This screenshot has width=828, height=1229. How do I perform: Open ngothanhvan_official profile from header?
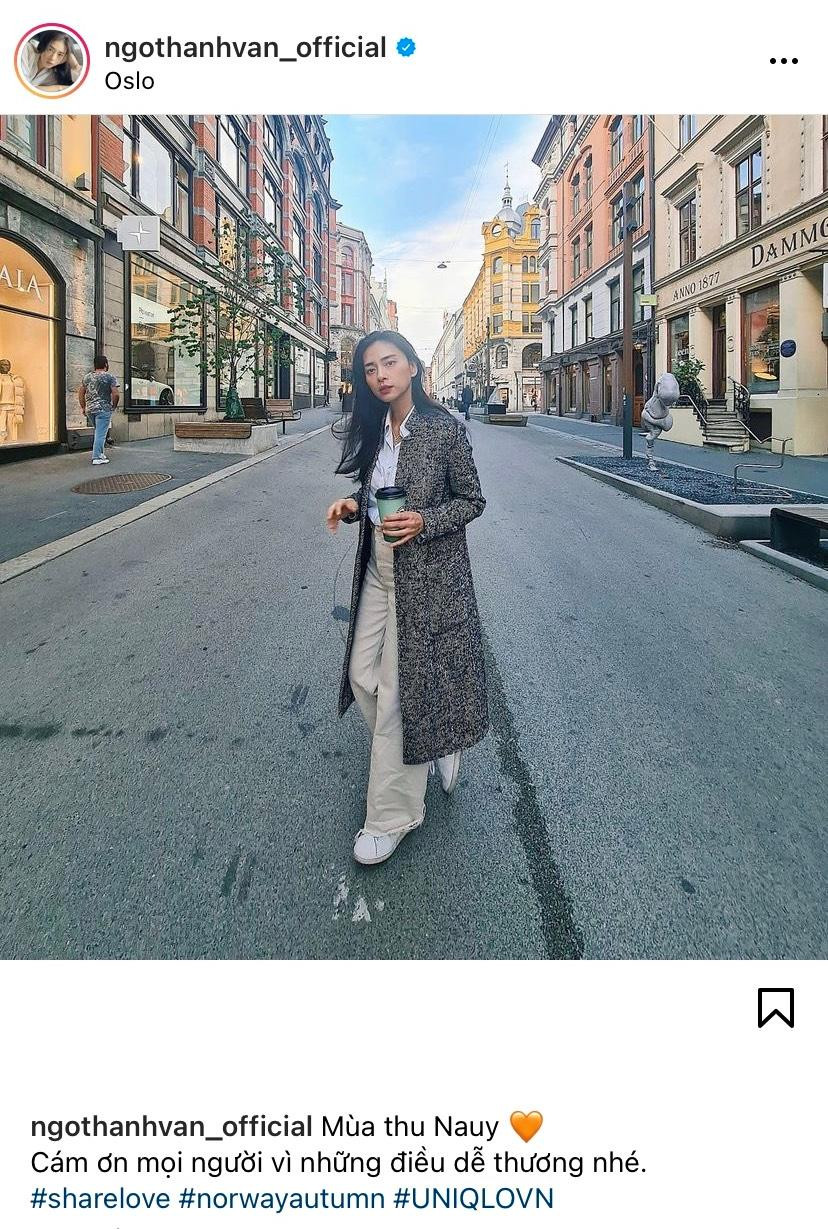pos(245,47)
